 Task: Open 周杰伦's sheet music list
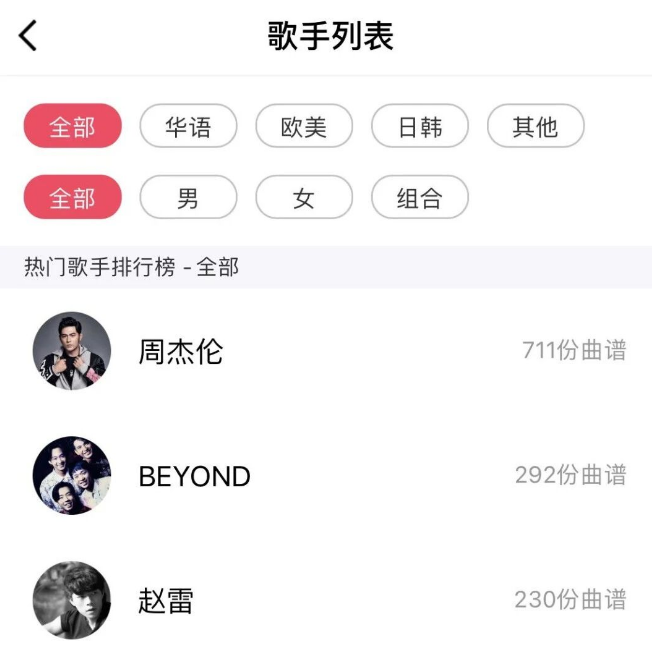point(326,351)
